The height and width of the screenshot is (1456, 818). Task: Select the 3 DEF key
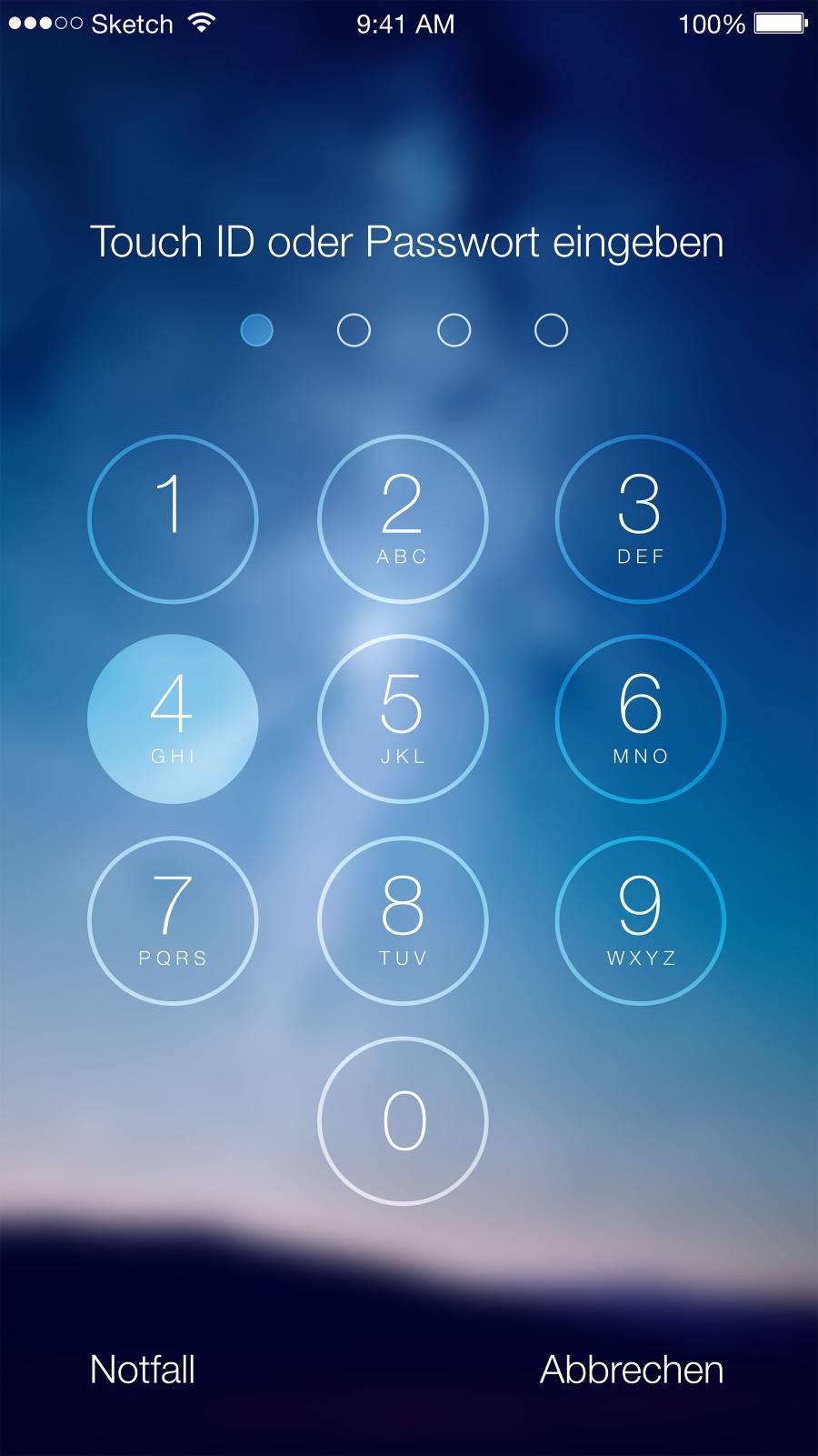pos(640,519)
